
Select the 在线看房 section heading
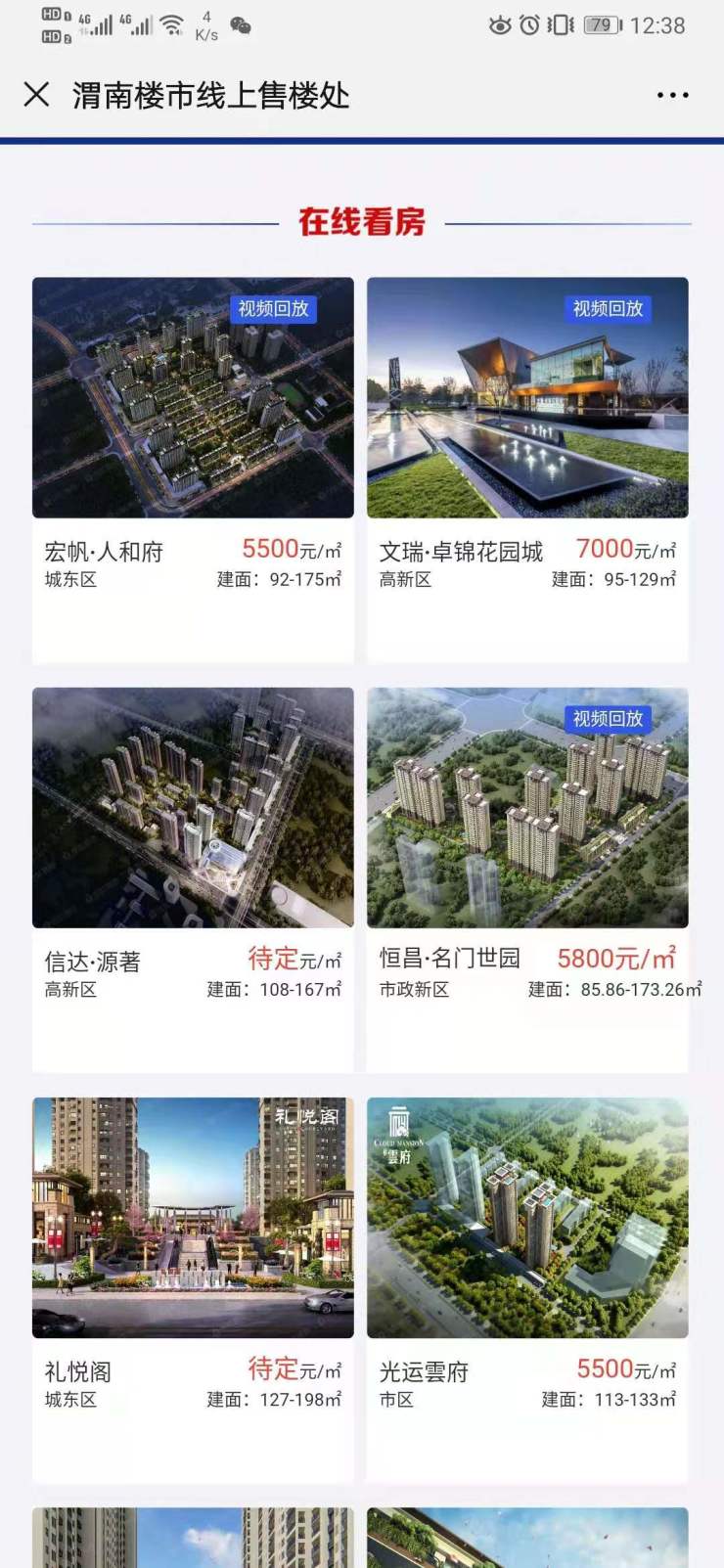(362, 222)
